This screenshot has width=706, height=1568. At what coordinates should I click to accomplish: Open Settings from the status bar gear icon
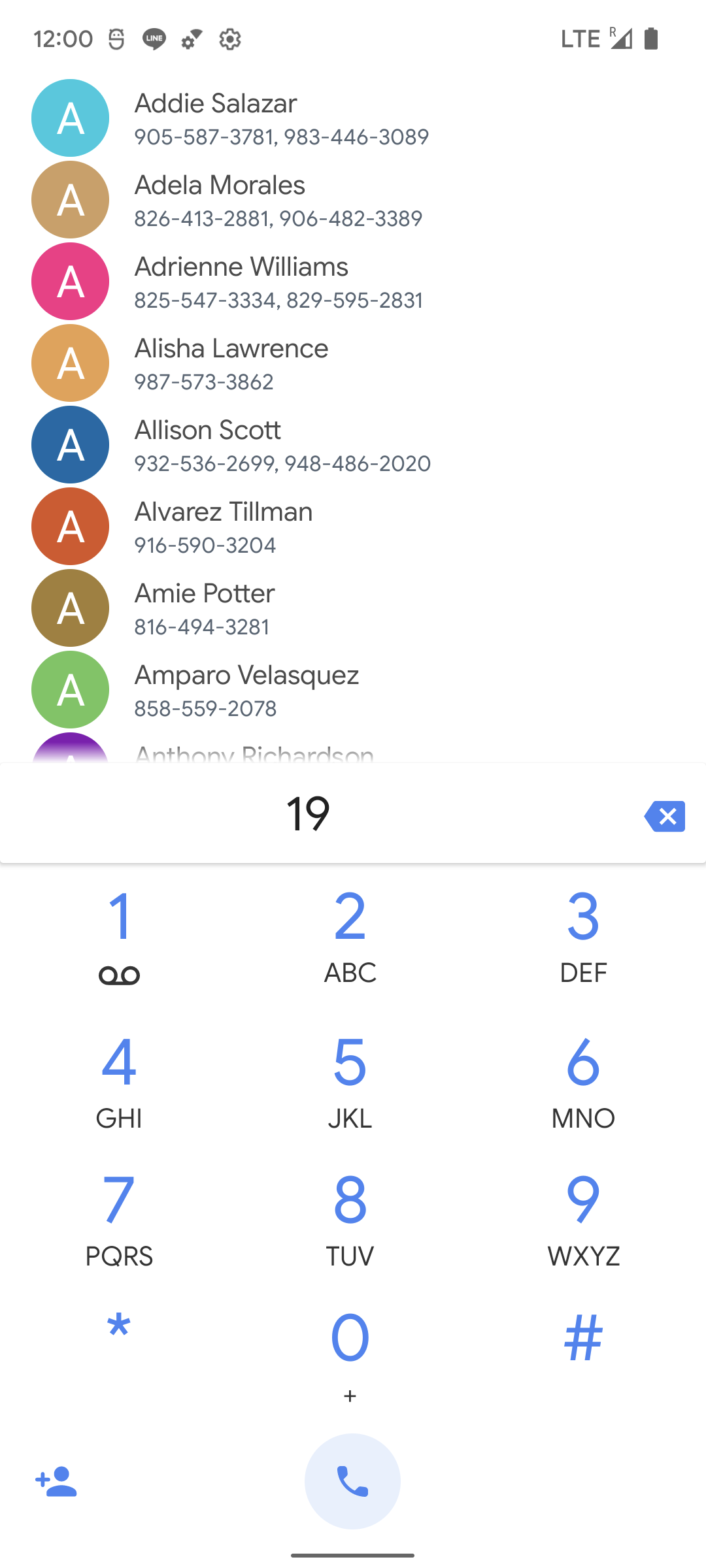click(231, 39)
